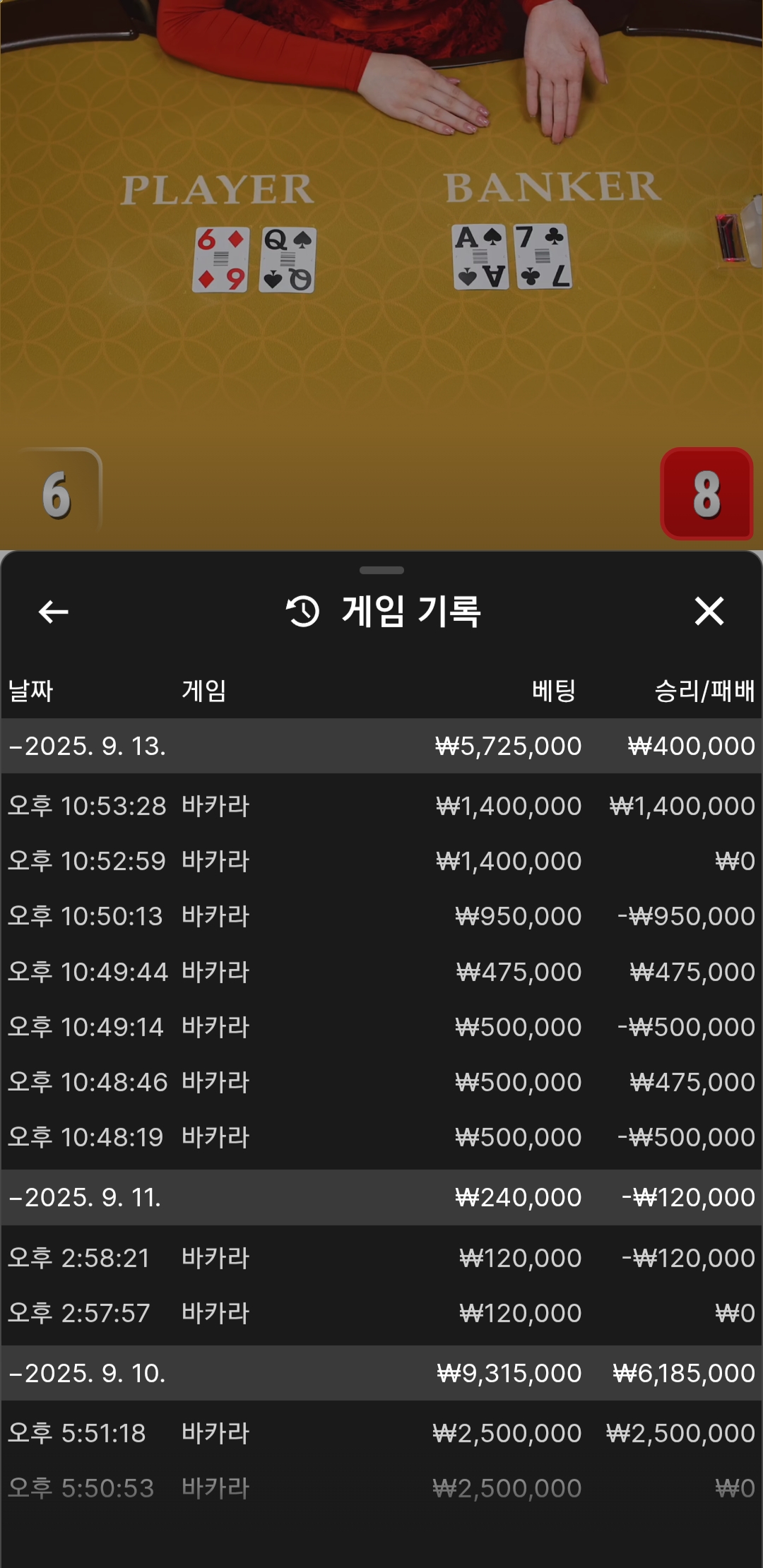Go back from the game history panel
This screenshot has height=1568, width=763.
[x=54, y=612]
